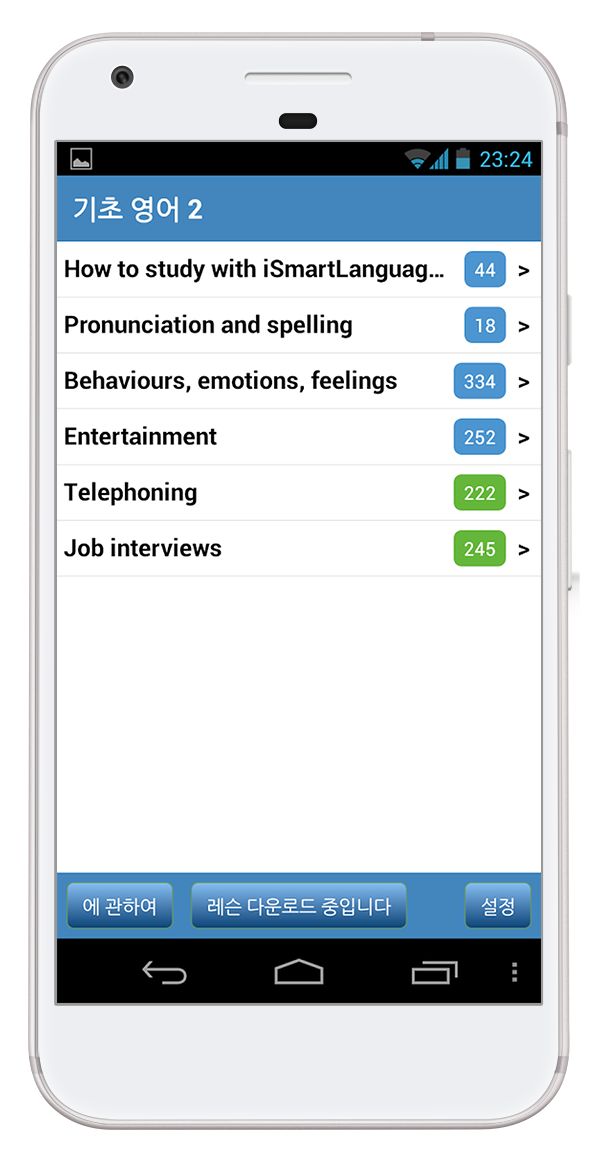Open 설정 settings

[x=498, y=906]
